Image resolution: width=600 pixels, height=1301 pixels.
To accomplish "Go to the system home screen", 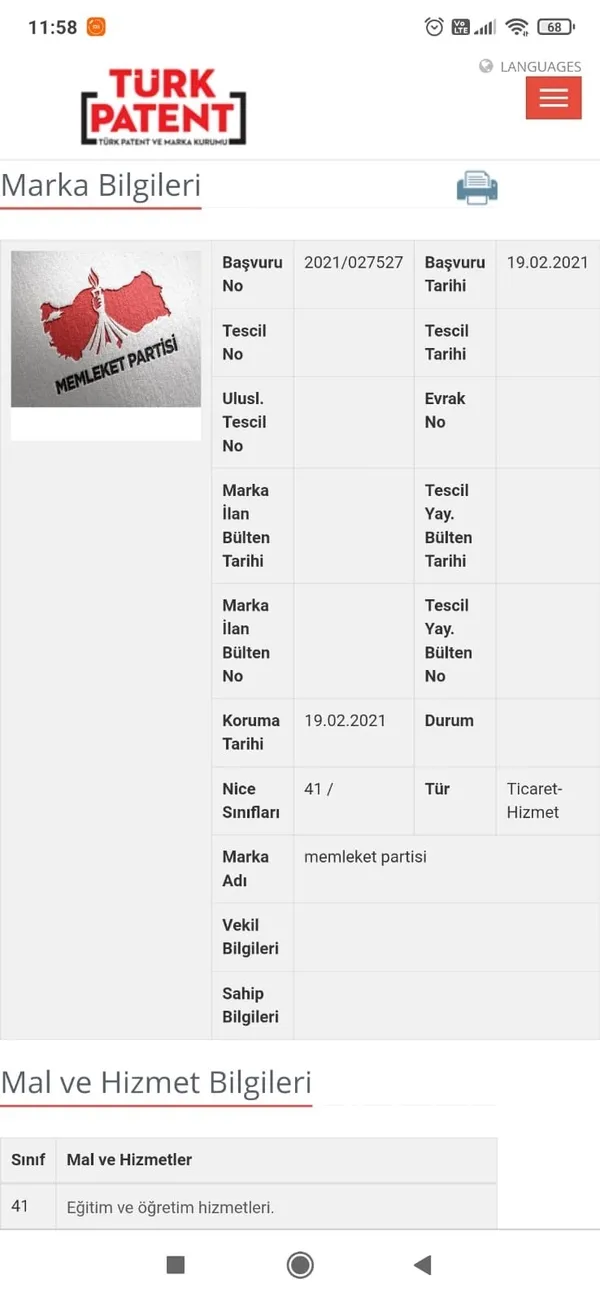I will coord(300,1265).
